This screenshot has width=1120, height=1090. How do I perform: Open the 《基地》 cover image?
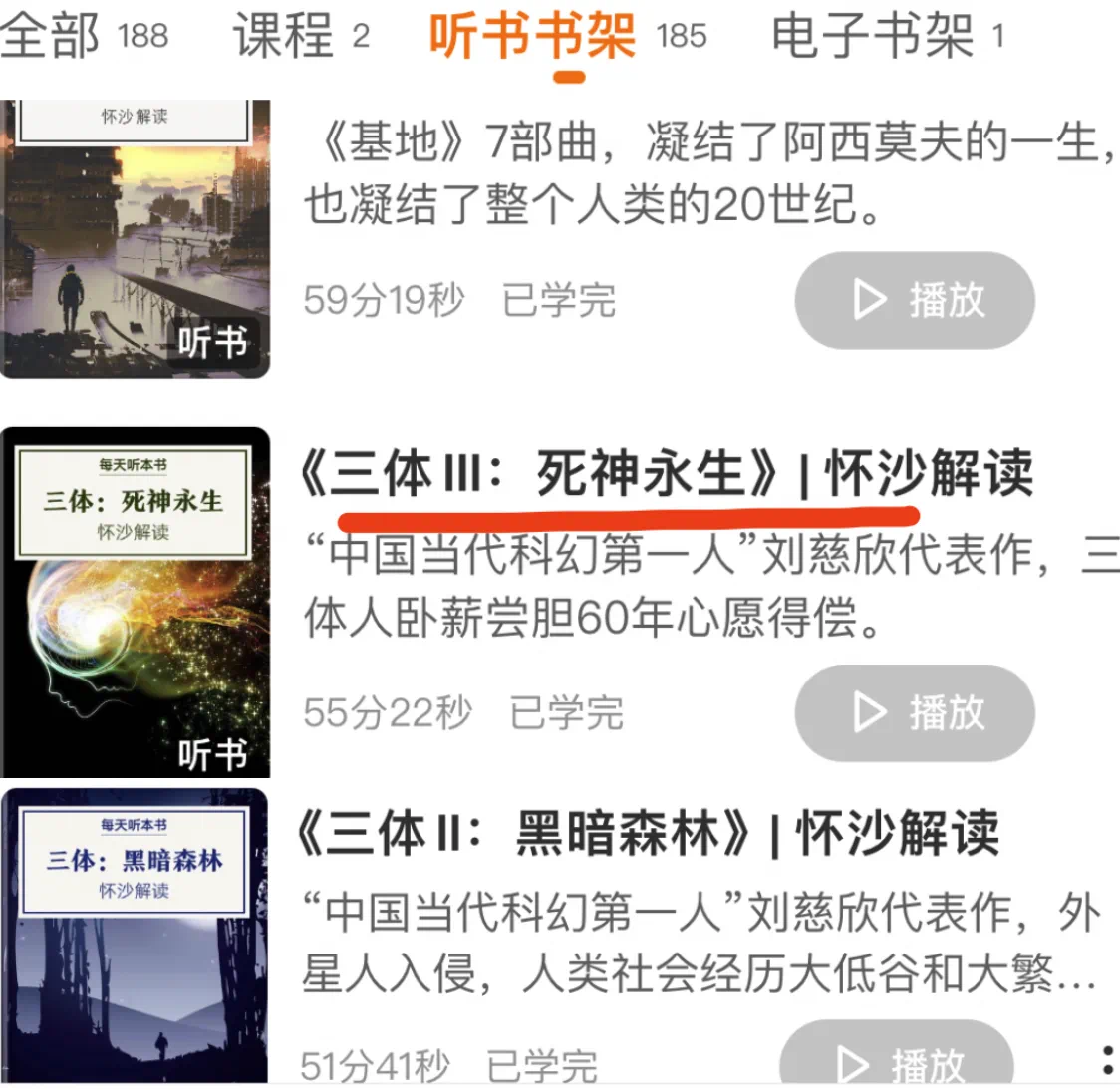pyautogui.click(x=135, y=239)
